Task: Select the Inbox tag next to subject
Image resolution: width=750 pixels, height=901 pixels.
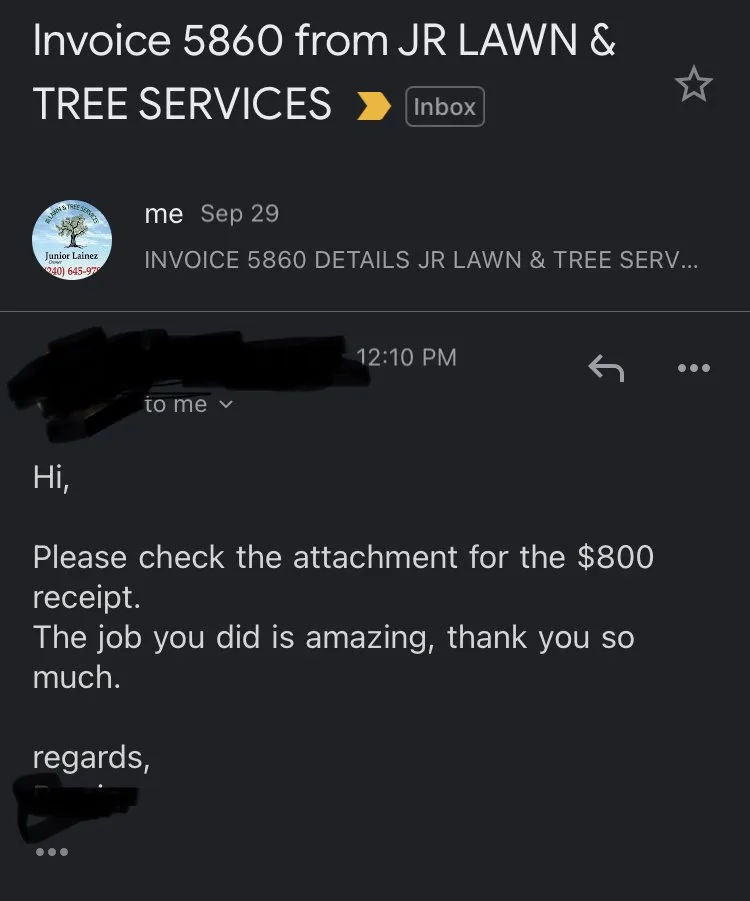Action: [444, 106]
